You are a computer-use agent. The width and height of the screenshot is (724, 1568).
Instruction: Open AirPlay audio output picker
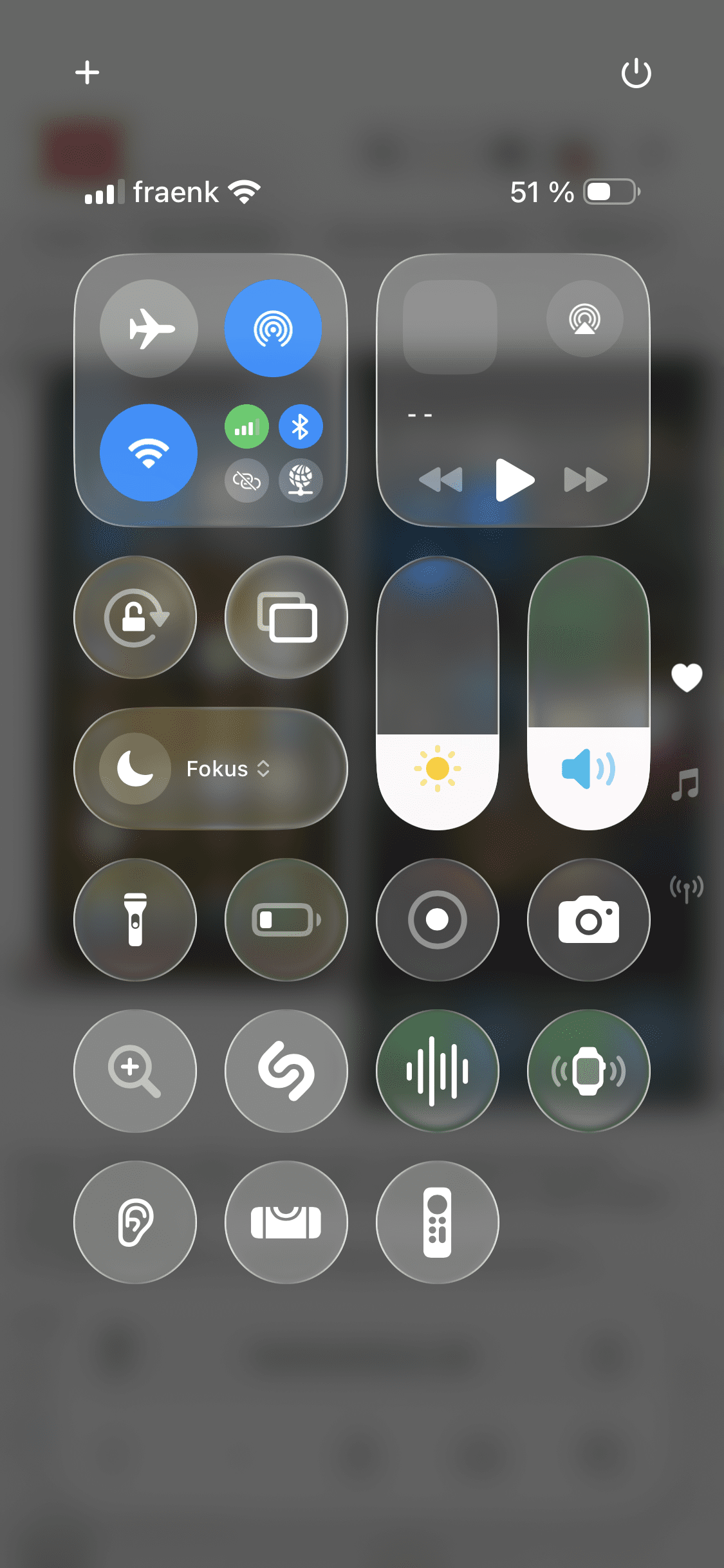click(x=584, y=319)
